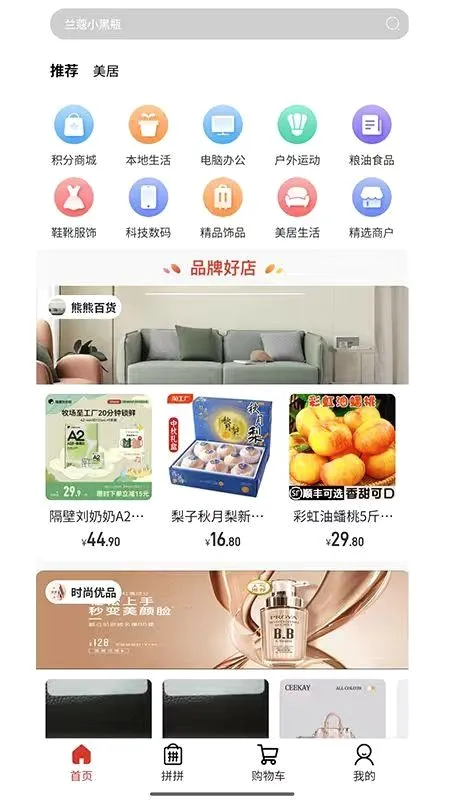Open 精选商户 category
The height and width of the screenshot is (800, 450).
(x=371, y=208)
